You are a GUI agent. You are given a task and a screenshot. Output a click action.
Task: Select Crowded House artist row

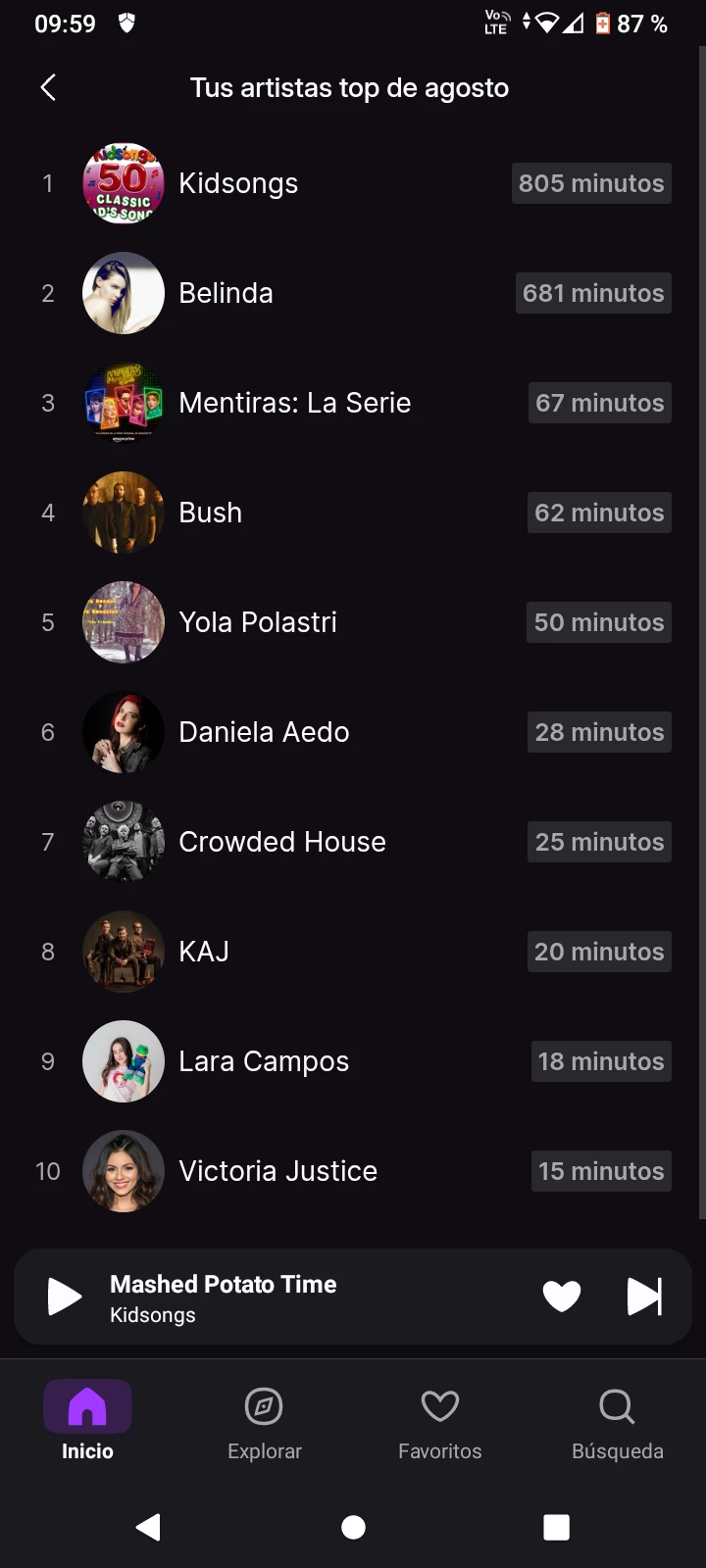point(282,842)
